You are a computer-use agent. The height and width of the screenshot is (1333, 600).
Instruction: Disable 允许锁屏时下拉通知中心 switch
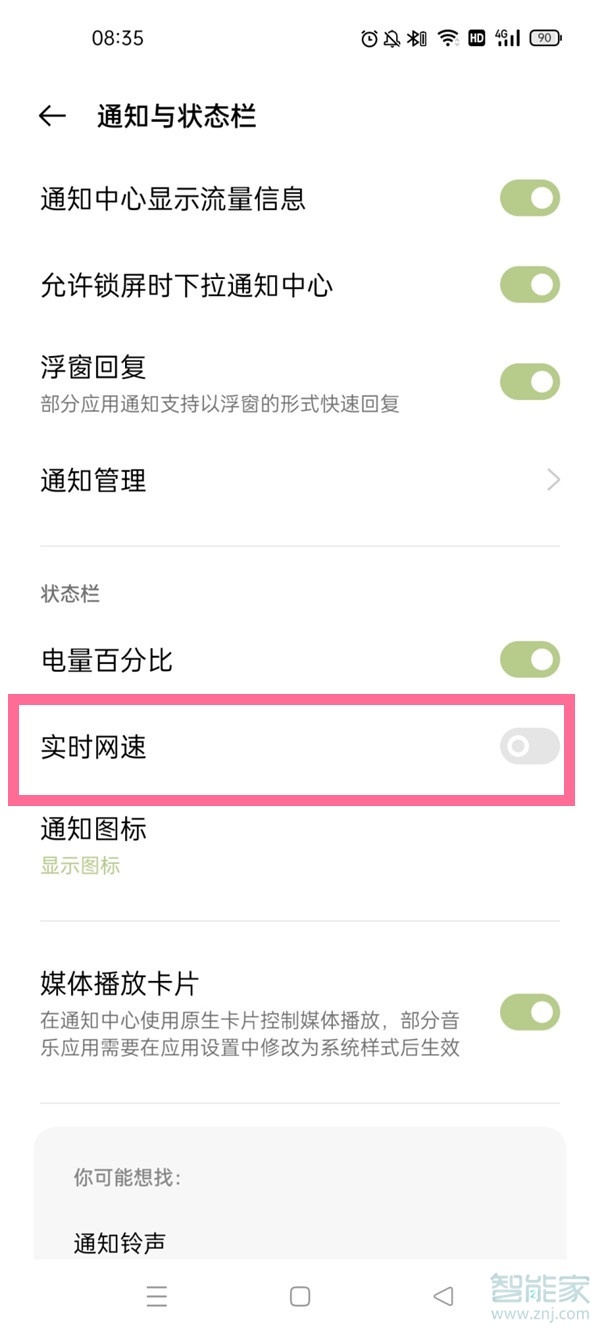pyautogui.click(x=529, y=286)
